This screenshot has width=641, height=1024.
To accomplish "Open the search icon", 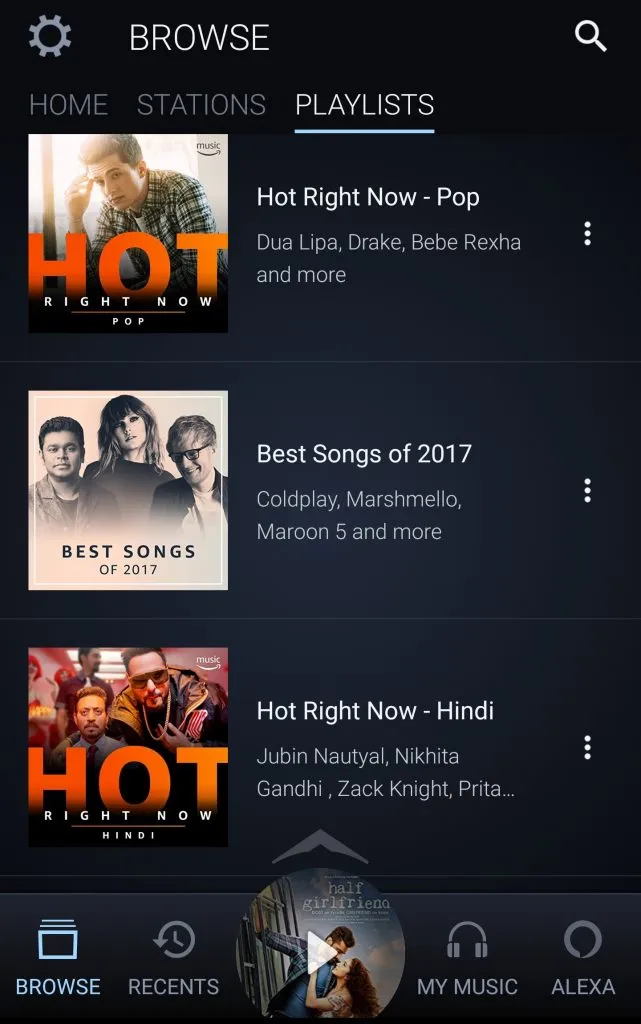I will click(591, 37).
